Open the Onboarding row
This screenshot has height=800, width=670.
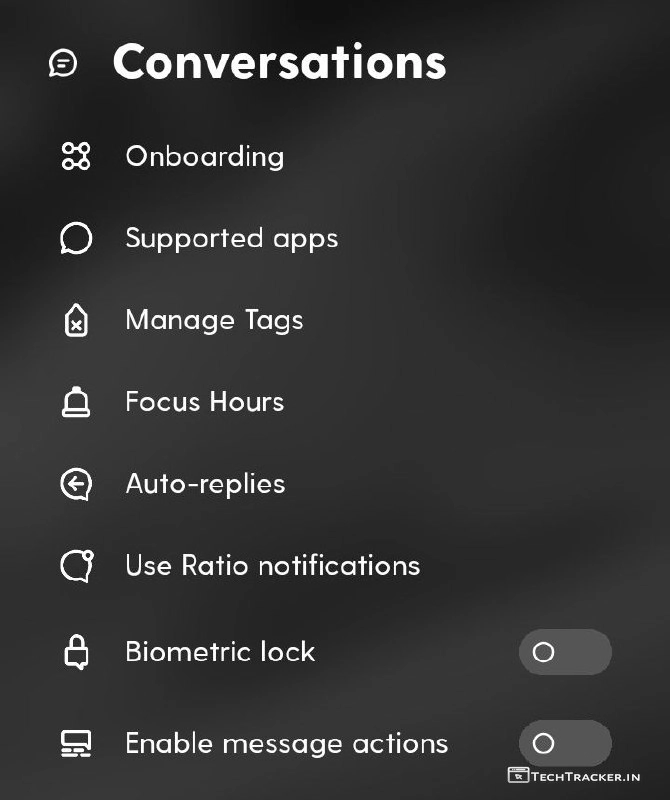coord(204,157)
